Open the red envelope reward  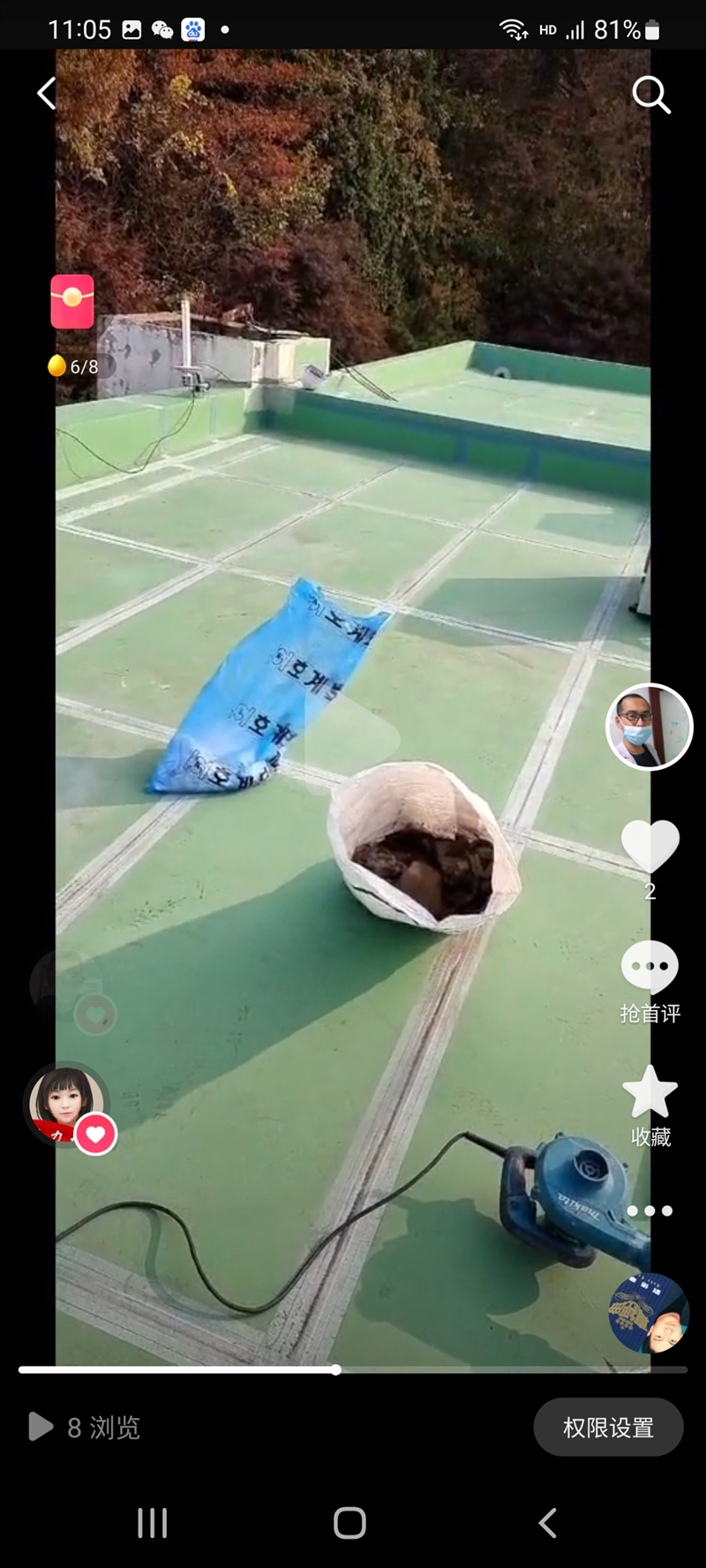click(x=72, y=302)
